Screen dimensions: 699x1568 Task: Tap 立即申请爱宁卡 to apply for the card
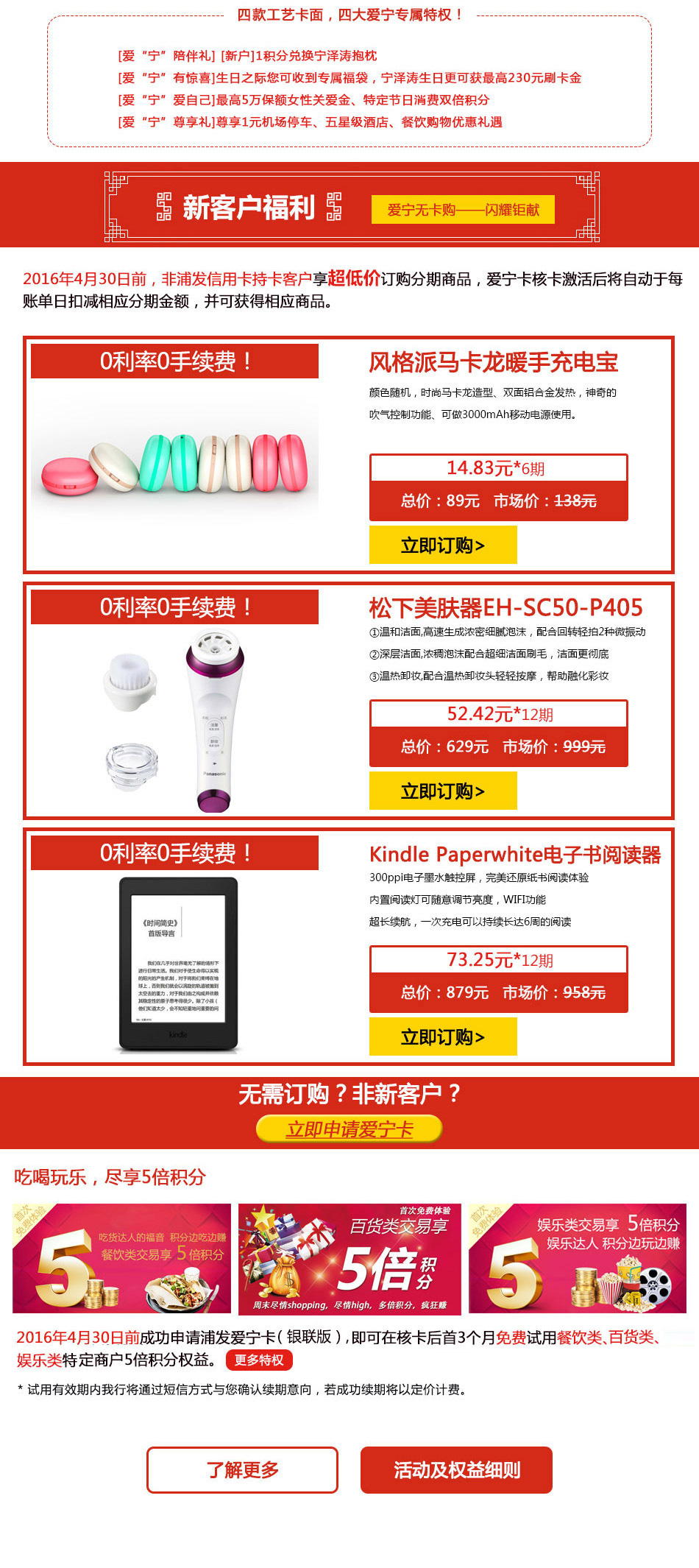[x=349, y=1129]
